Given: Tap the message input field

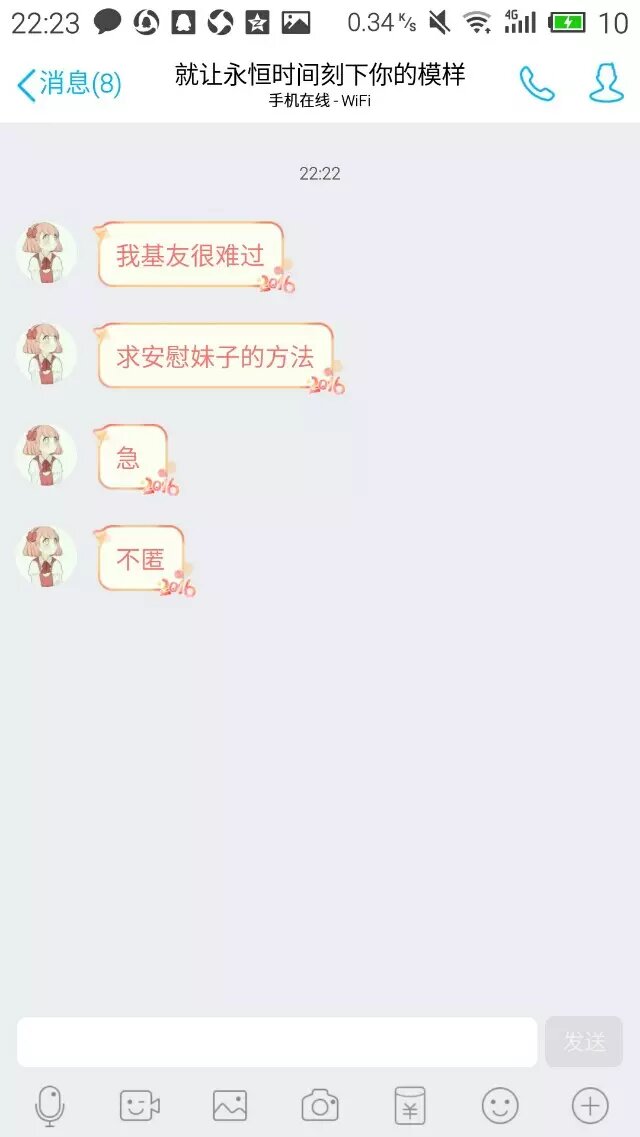Looking at the screenshot, I should click(x=277, y=1042).
